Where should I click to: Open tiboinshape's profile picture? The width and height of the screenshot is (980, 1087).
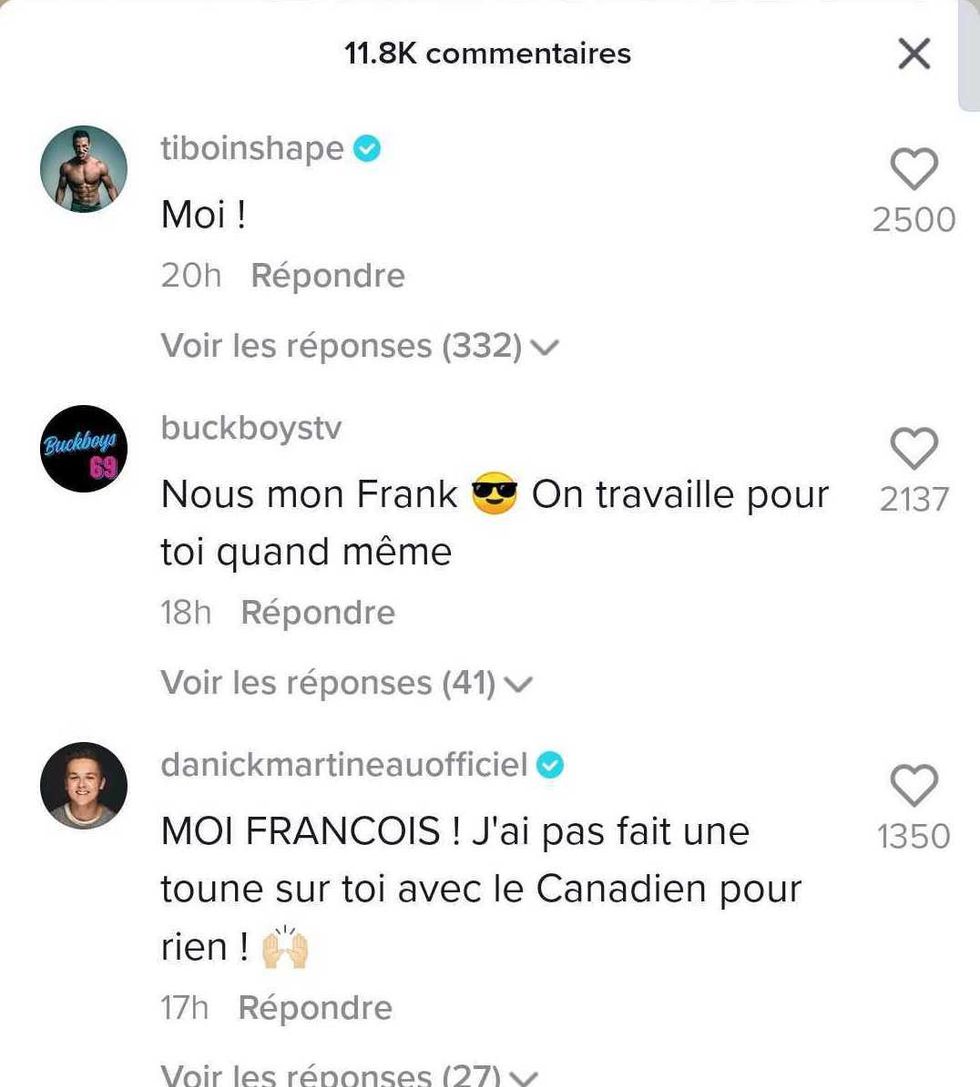tap(83, 168)
